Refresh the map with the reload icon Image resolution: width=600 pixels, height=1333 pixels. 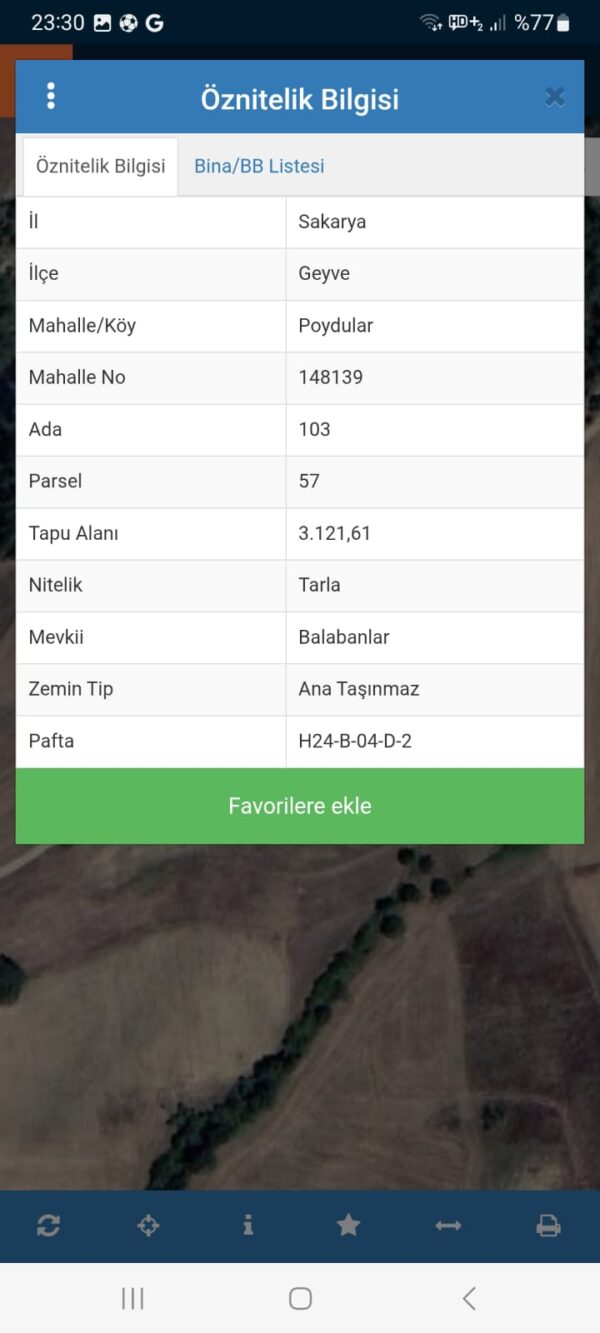(48, 1225)
